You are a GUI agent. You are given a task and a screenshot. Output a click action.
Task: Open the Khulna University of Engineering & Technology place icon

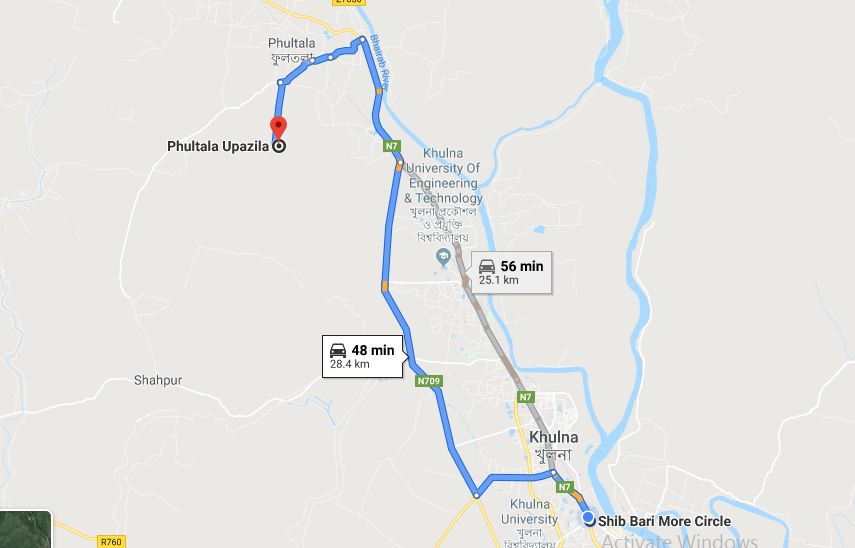[x=441, y=258]
